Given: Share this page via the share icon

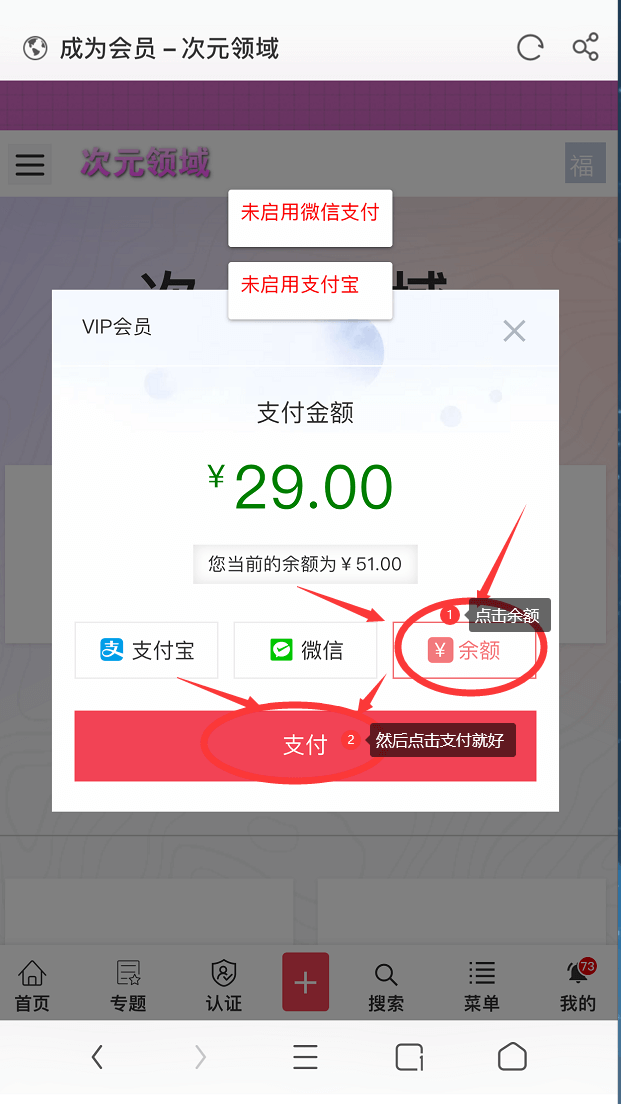Looking at the screenshot, I should (585, 47).
